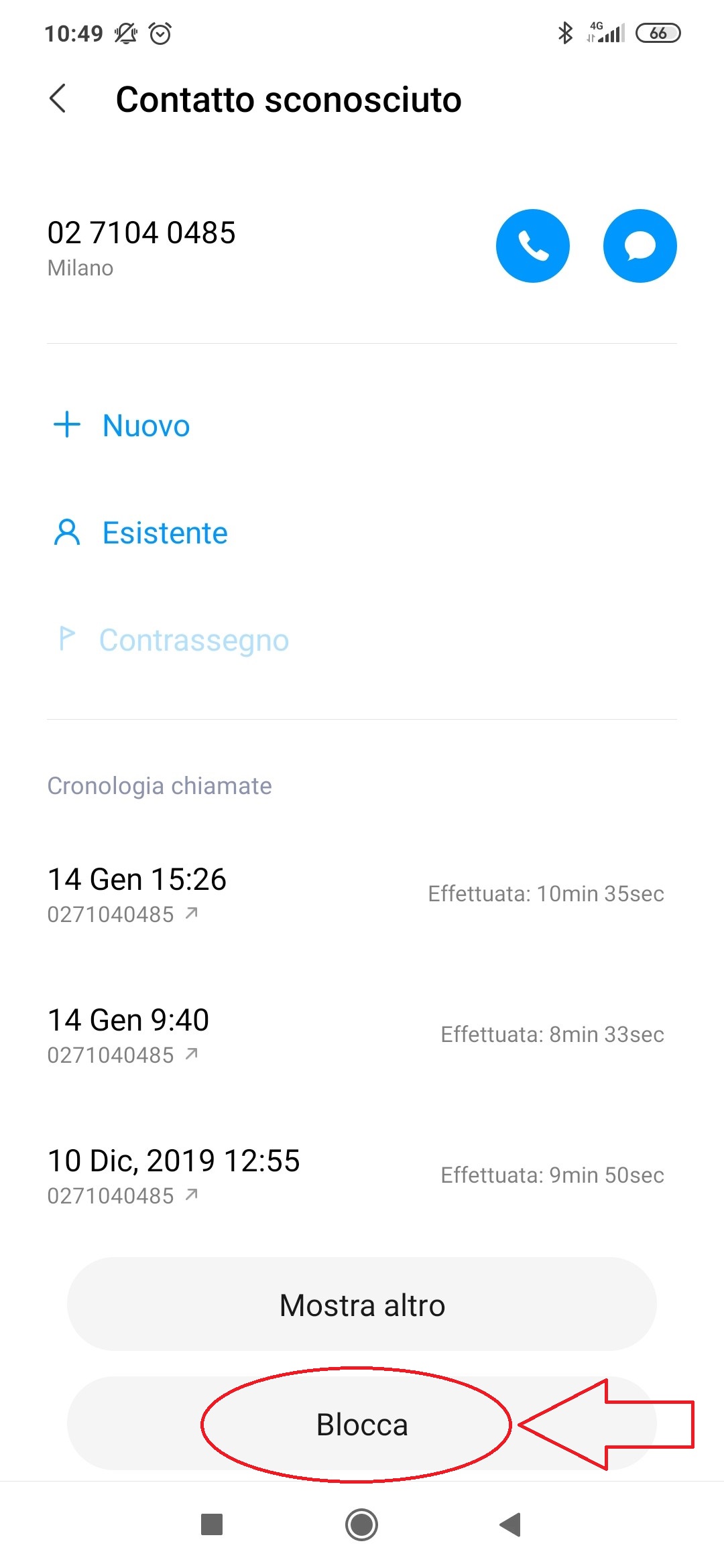Screen dimensions: 724x1568
Task: Go back using the top arrow
Action: [x=58, y=99]
